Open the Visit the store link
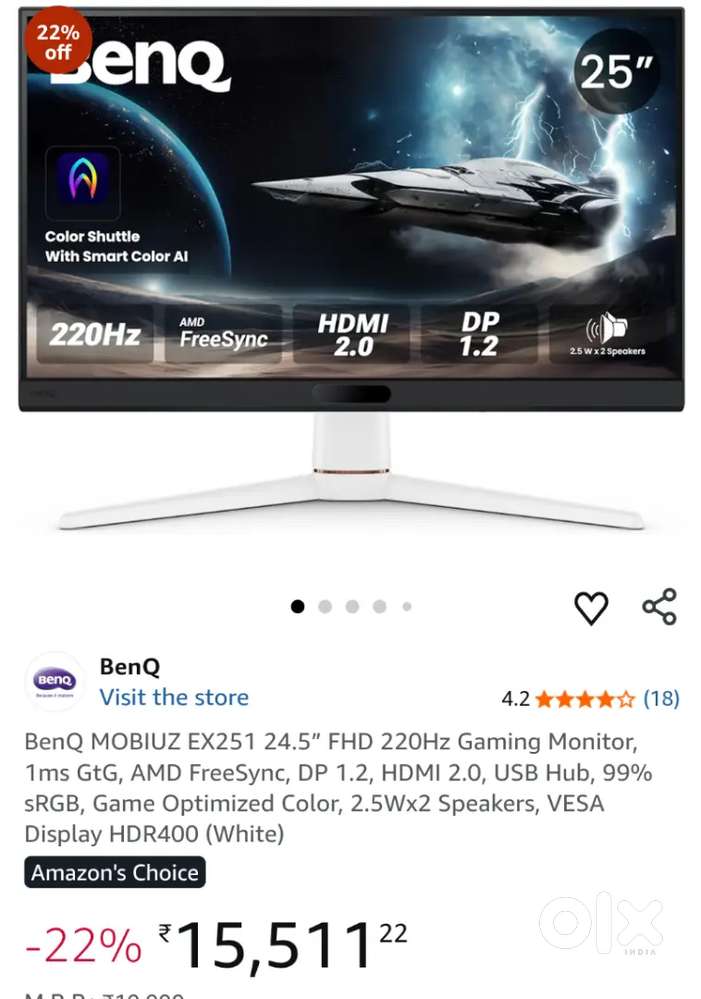Image resolution: width=701 pixels, height=999 pixels. coord(174,697)
